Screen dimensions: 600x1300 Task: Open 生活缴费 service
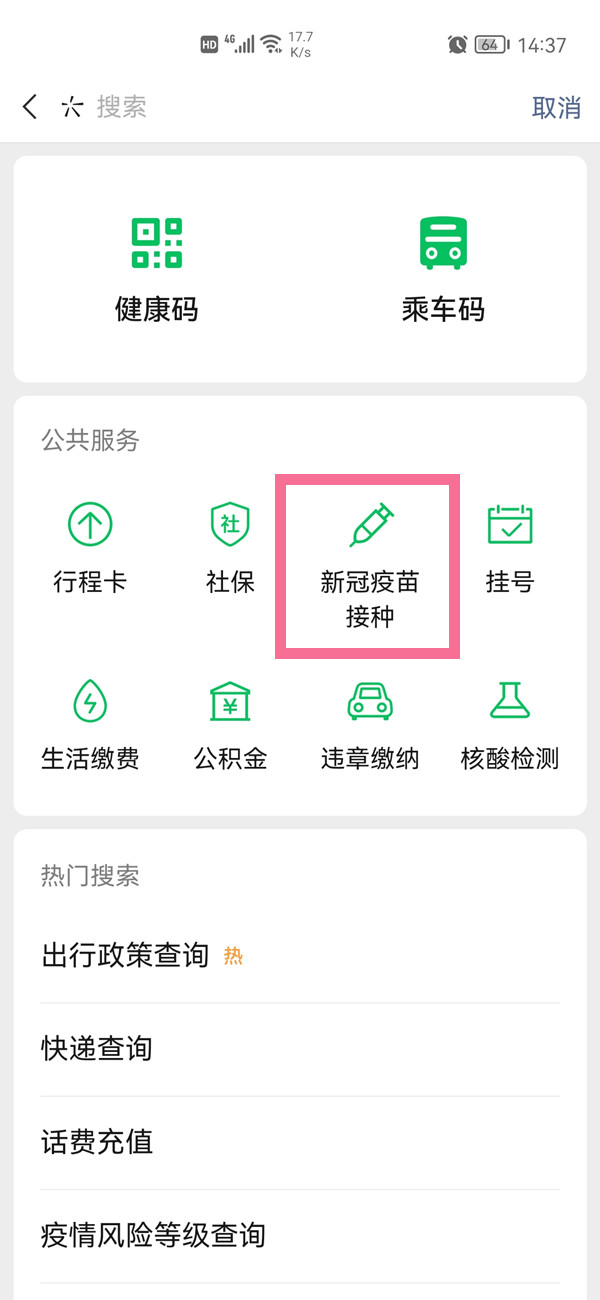coord(90,724)
